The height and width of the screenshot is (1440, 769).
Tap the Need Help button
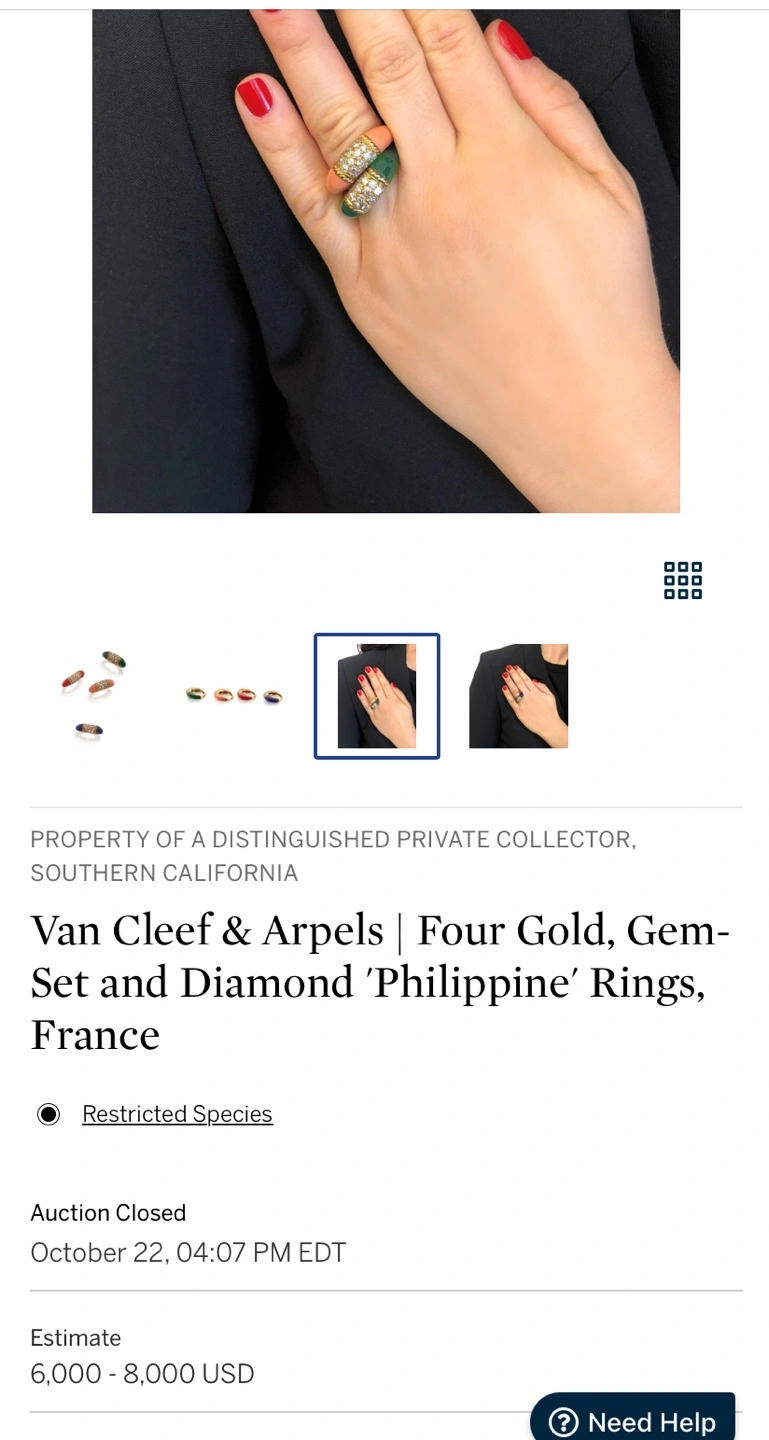click(632, 1420)
